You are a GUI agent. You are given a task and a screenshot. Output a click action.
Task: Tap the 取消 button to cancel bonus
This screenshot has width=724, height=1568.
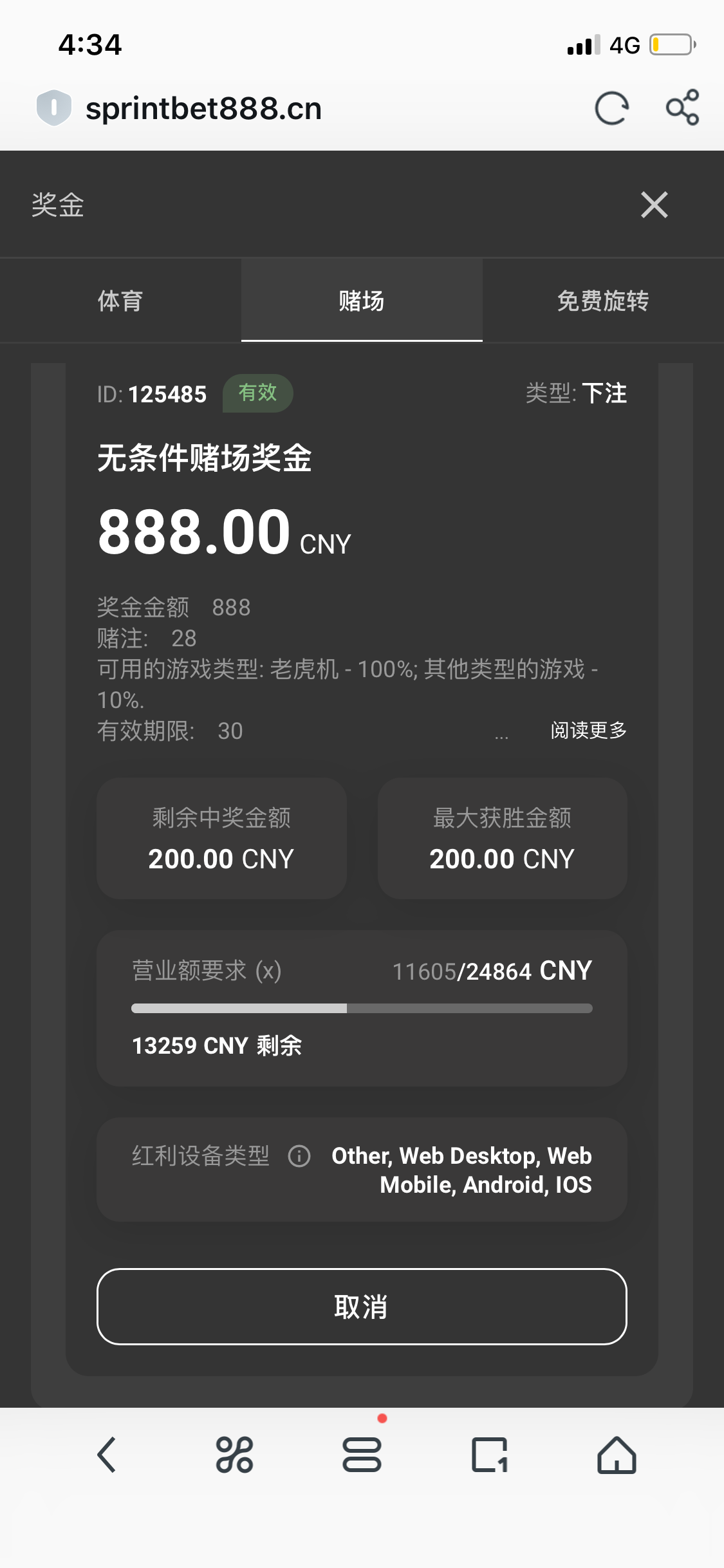pyautogui.click(x=362, y=1307)
